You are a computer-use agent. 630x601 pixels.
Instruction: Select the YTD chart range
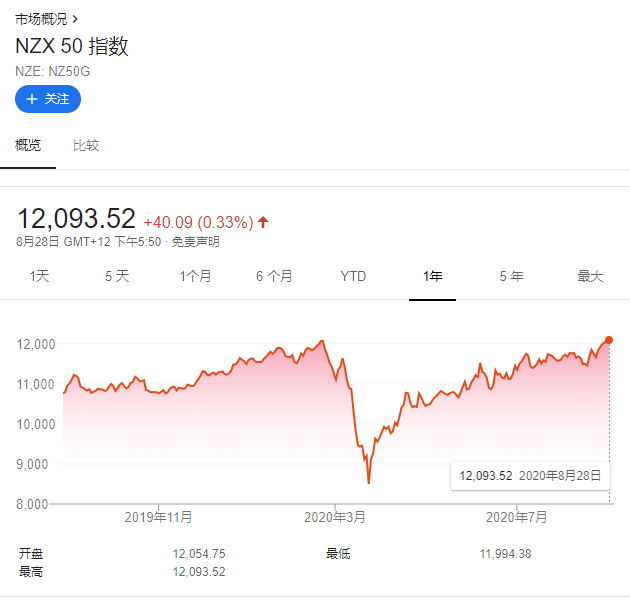pyautogui.click(x=353, y=276)
